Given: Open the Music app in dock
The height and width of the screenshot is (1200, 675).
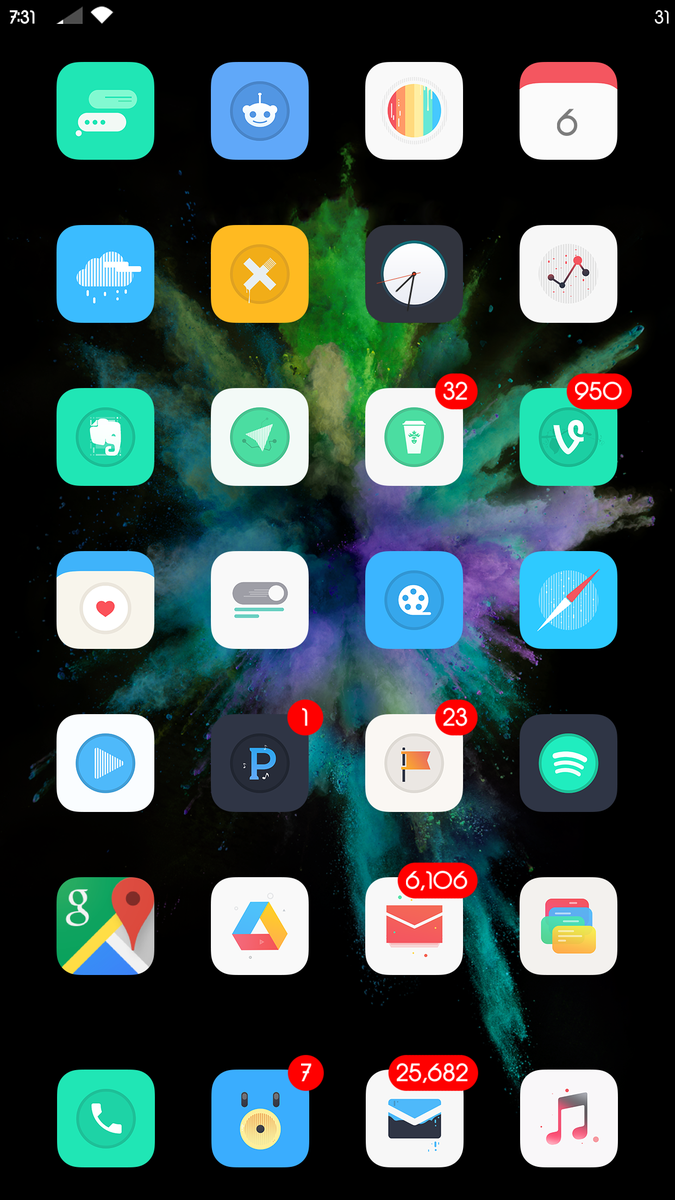Looking at the screenshot, I should [x=568, y=1118].
